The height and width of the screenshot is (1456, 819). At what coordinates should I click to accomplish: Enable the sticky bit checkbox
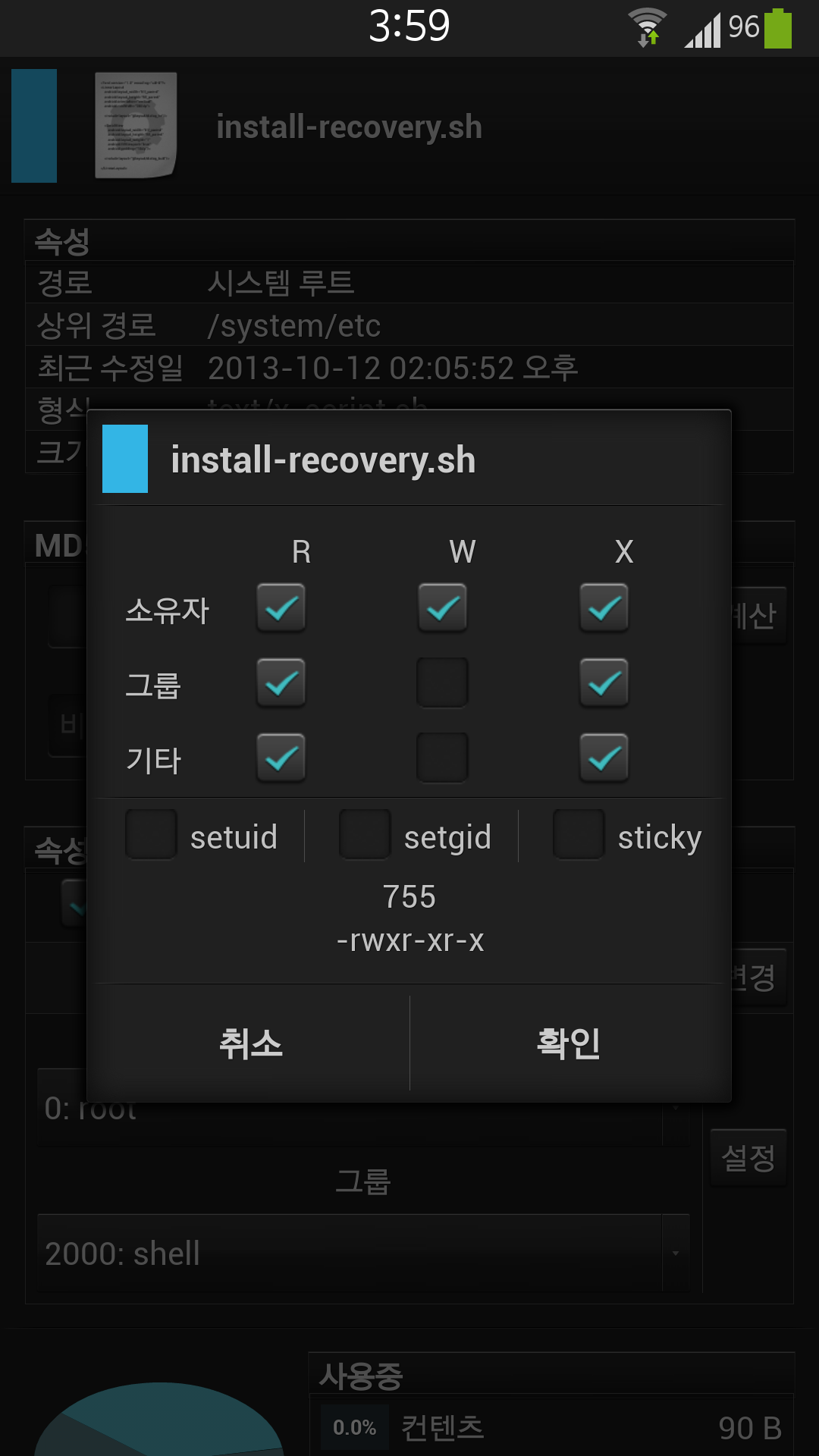579,835
